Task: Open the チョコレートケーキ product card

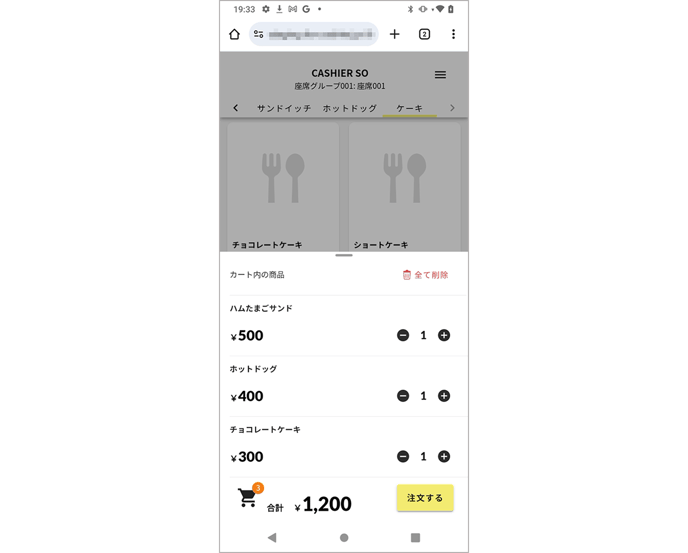Action: pos(283,187)
